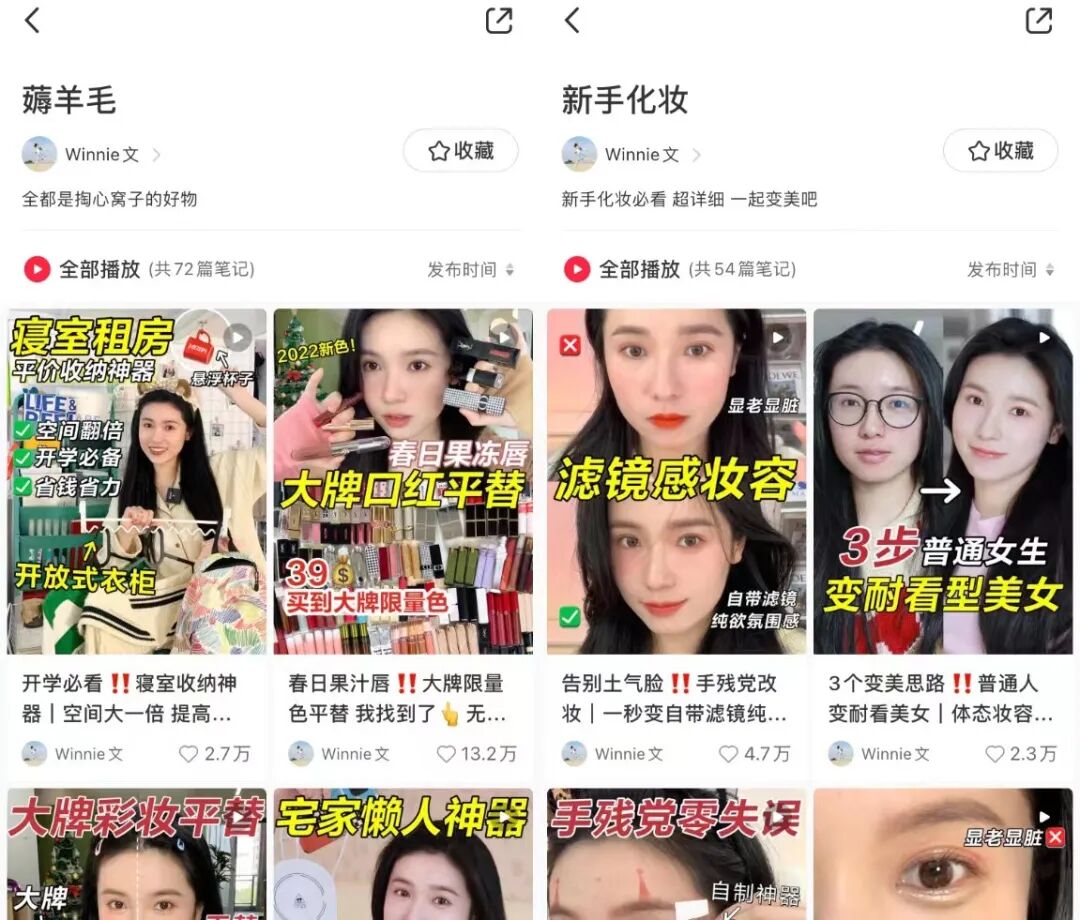
Task: Share the 薅羊毛 collection
Action: pyautogui.click(x=499, y=20)
